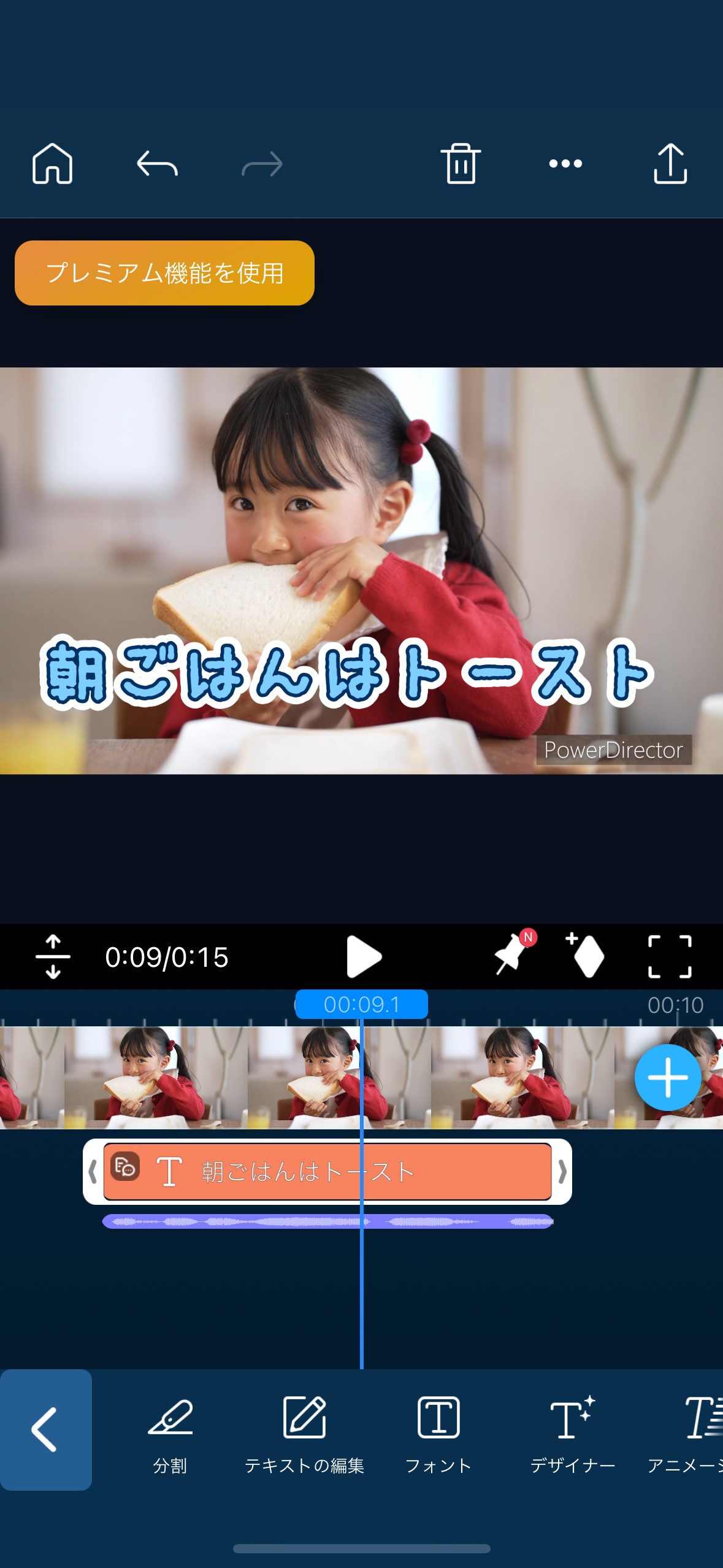Go back with the bottom-left arrow
Viewport: 723px width, 1568px height.
(x=45, y=1429)
